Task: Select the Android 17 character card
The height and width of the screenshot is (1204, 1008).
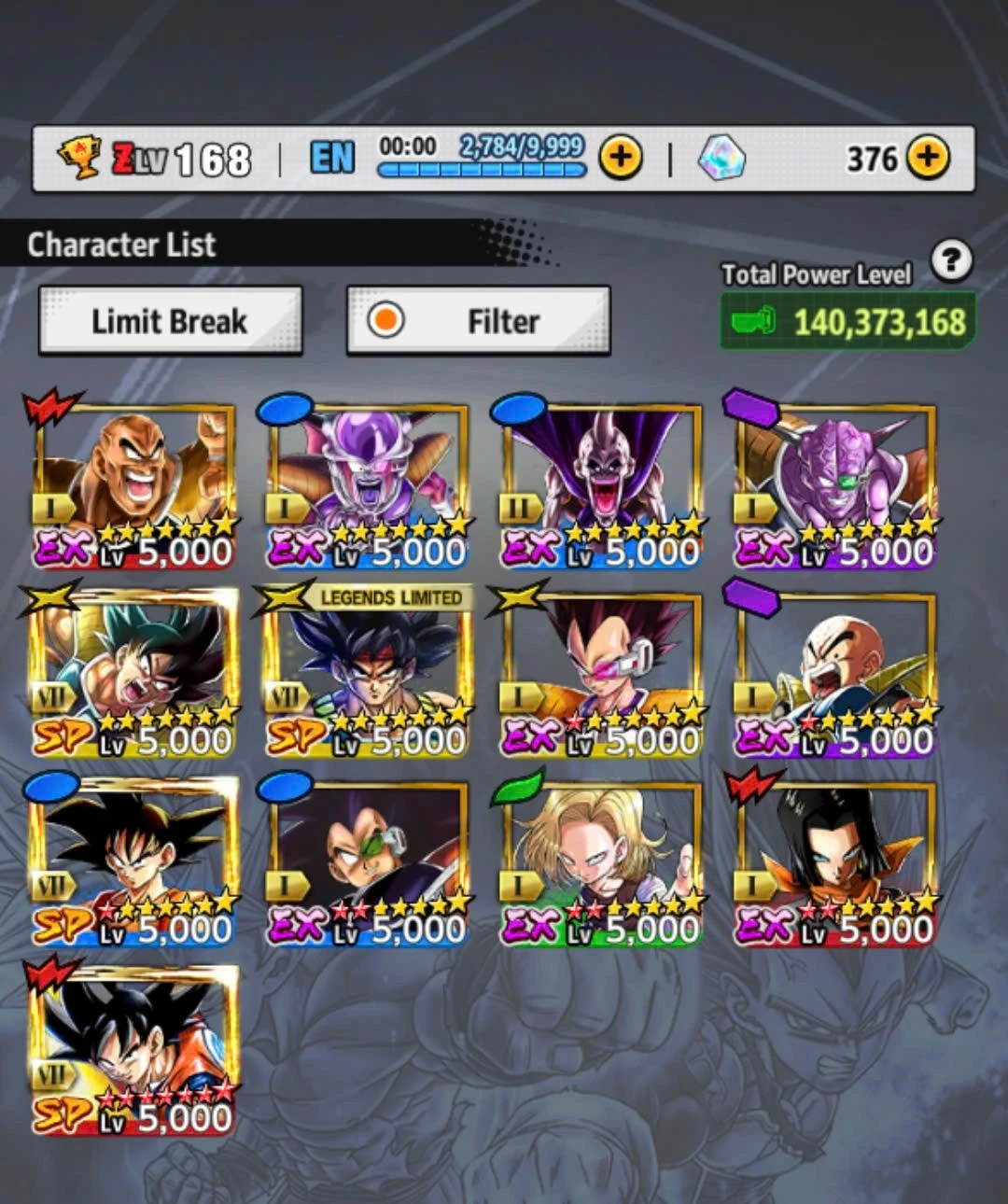Action: coord(834,862)
